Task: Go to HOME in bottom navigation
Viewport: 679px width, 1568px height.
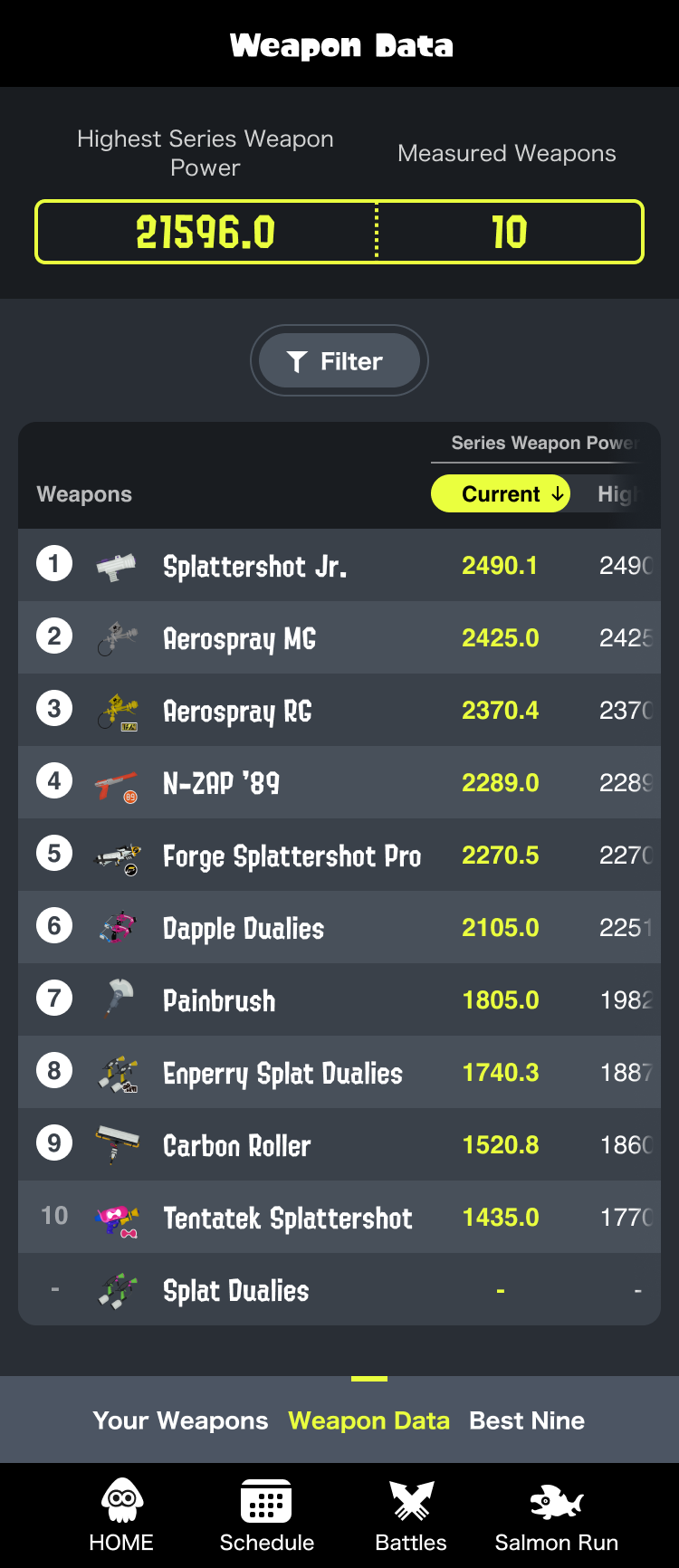Action: click(121, 1515)
